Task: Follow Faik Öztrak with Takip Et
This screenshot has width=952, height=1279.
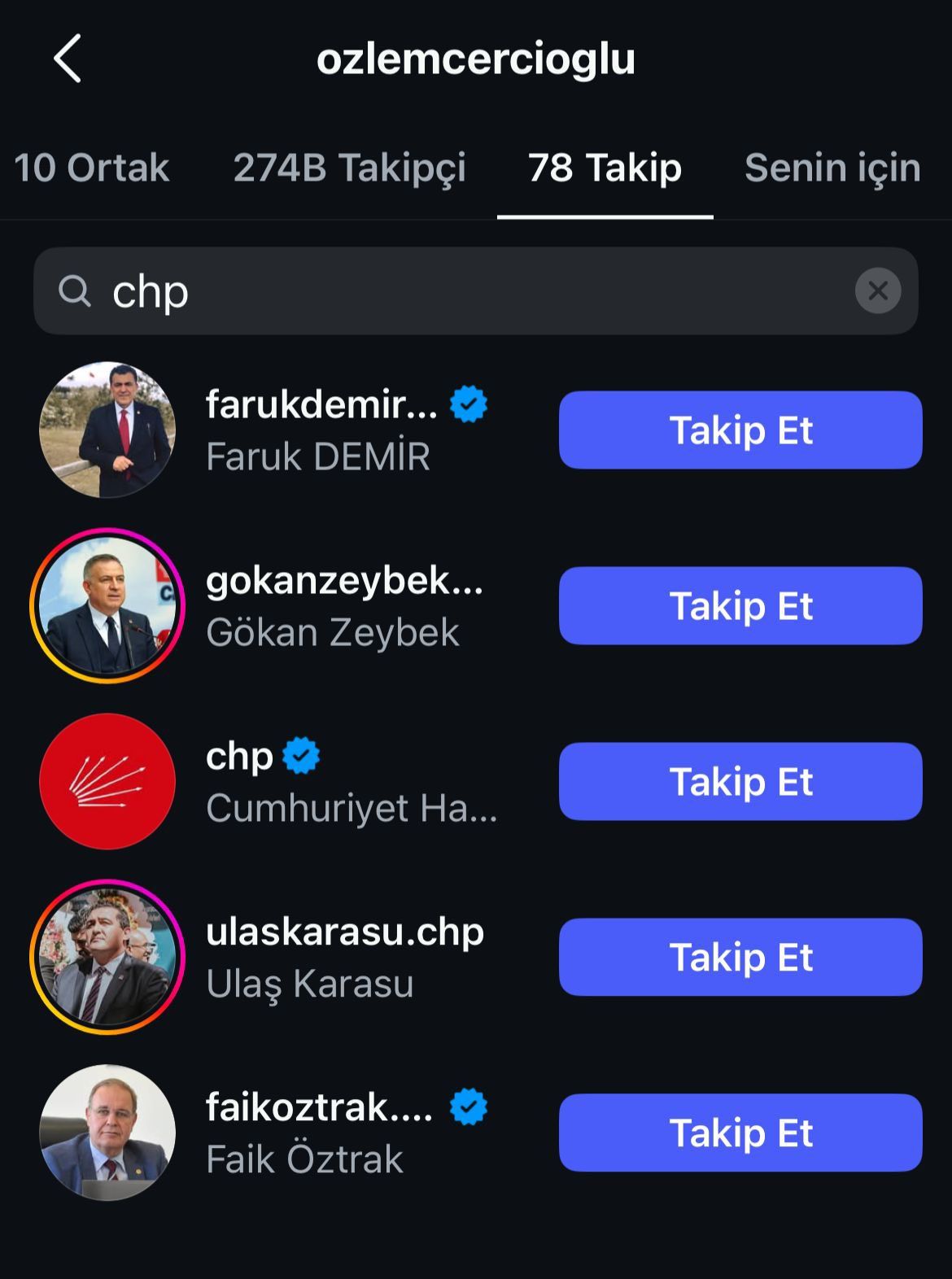Action: click(740, 1133)
